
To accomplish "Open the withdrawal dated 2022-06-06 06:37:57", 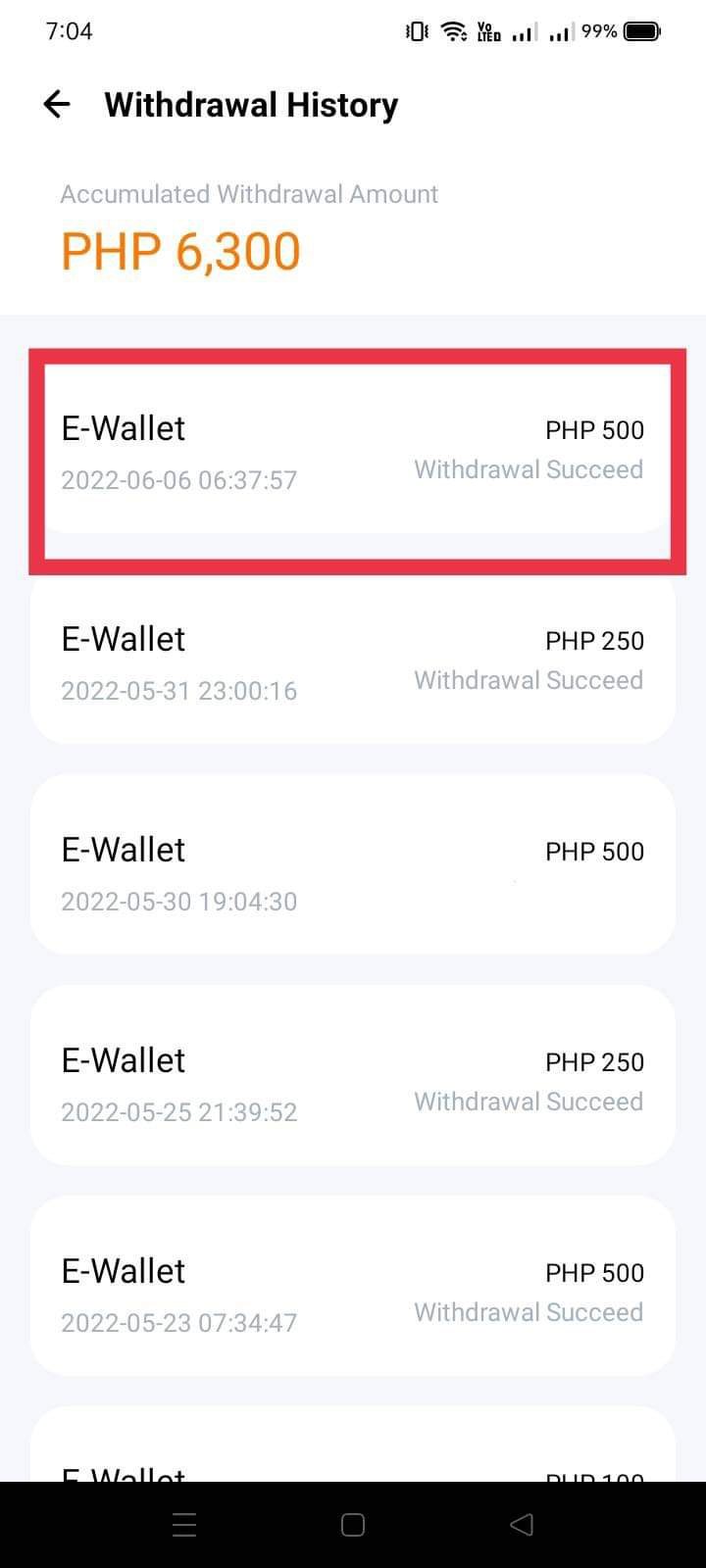I will click(353, 452).
